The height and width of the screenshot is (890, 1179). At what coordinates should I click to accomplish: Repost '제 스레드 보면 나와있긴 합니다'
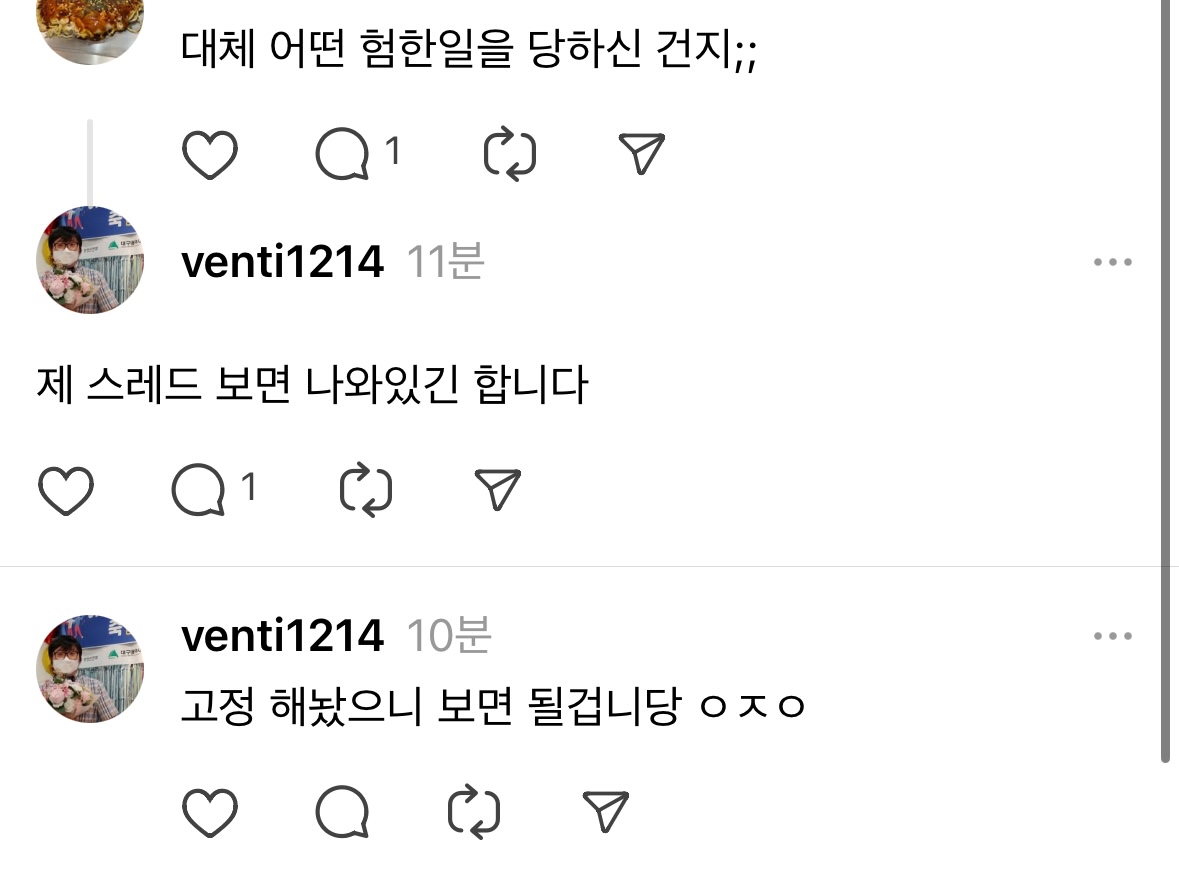(365, 491)
